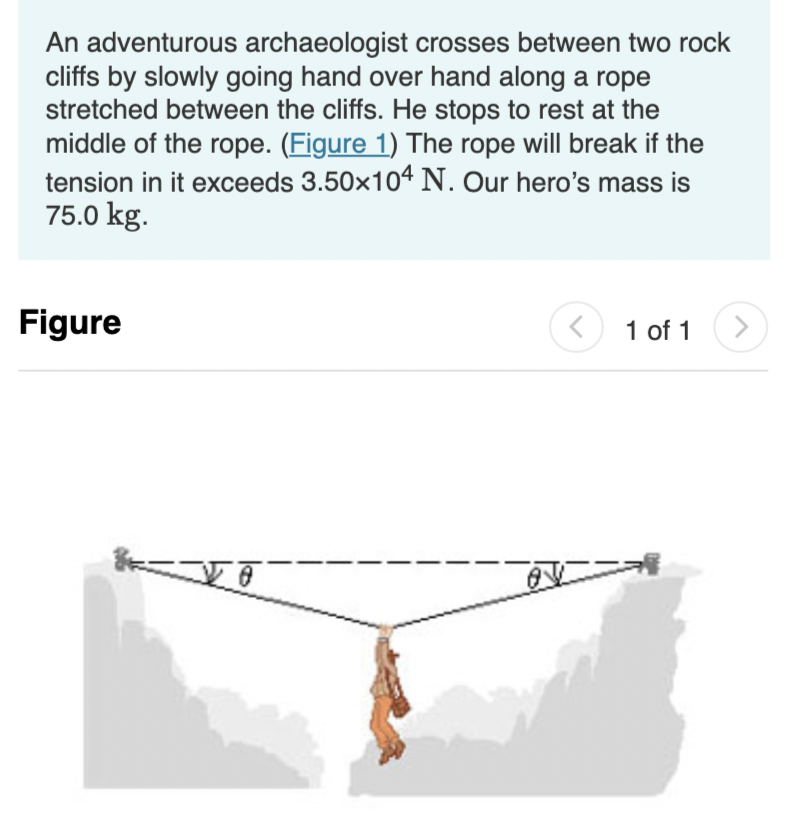Open the Figure 1 link
788x840 pixels.
coord(338,144)
